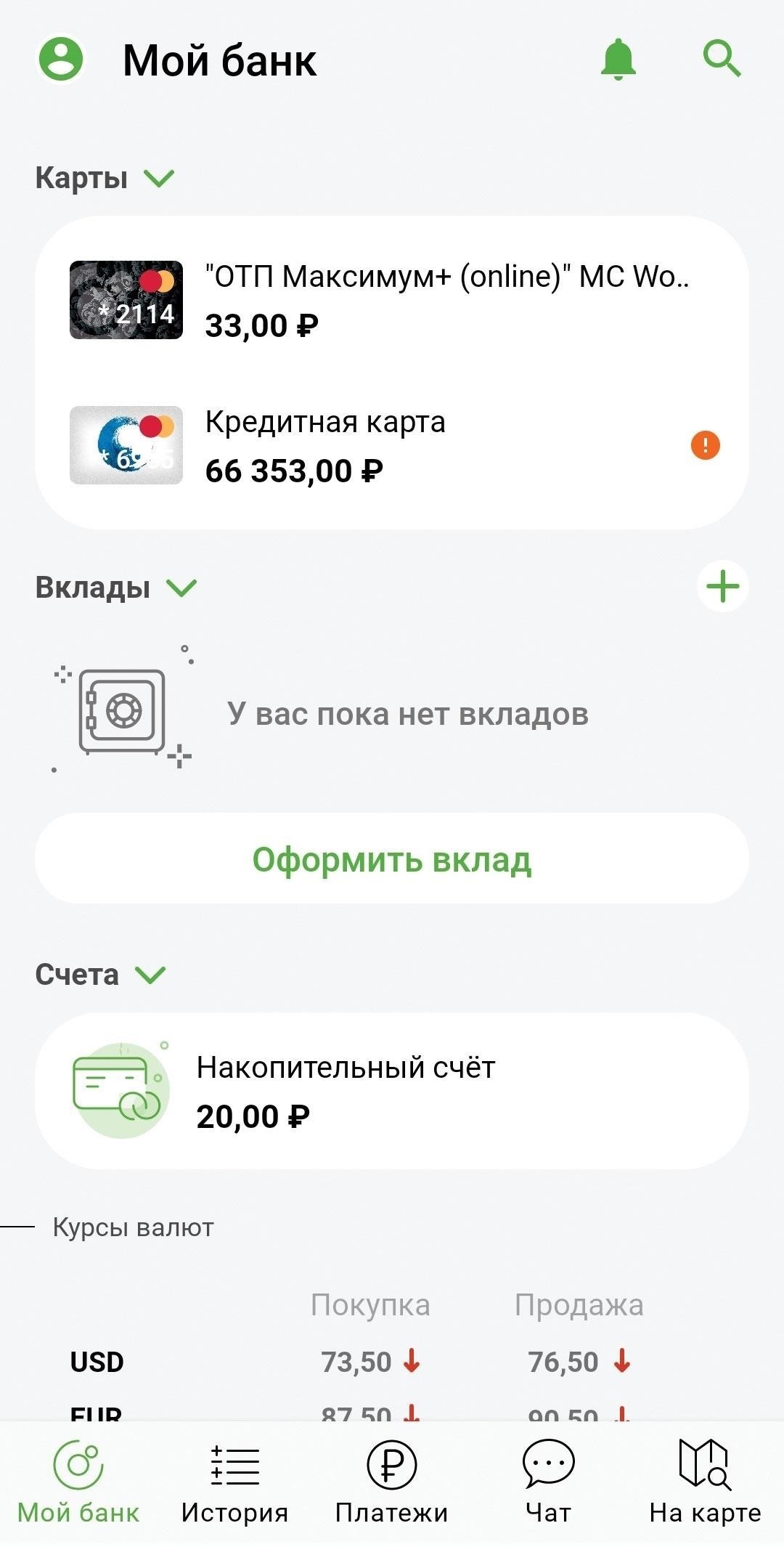Open the На карте tab
The width and height of the screenshot is (784, 1547).
[705, 1483]
